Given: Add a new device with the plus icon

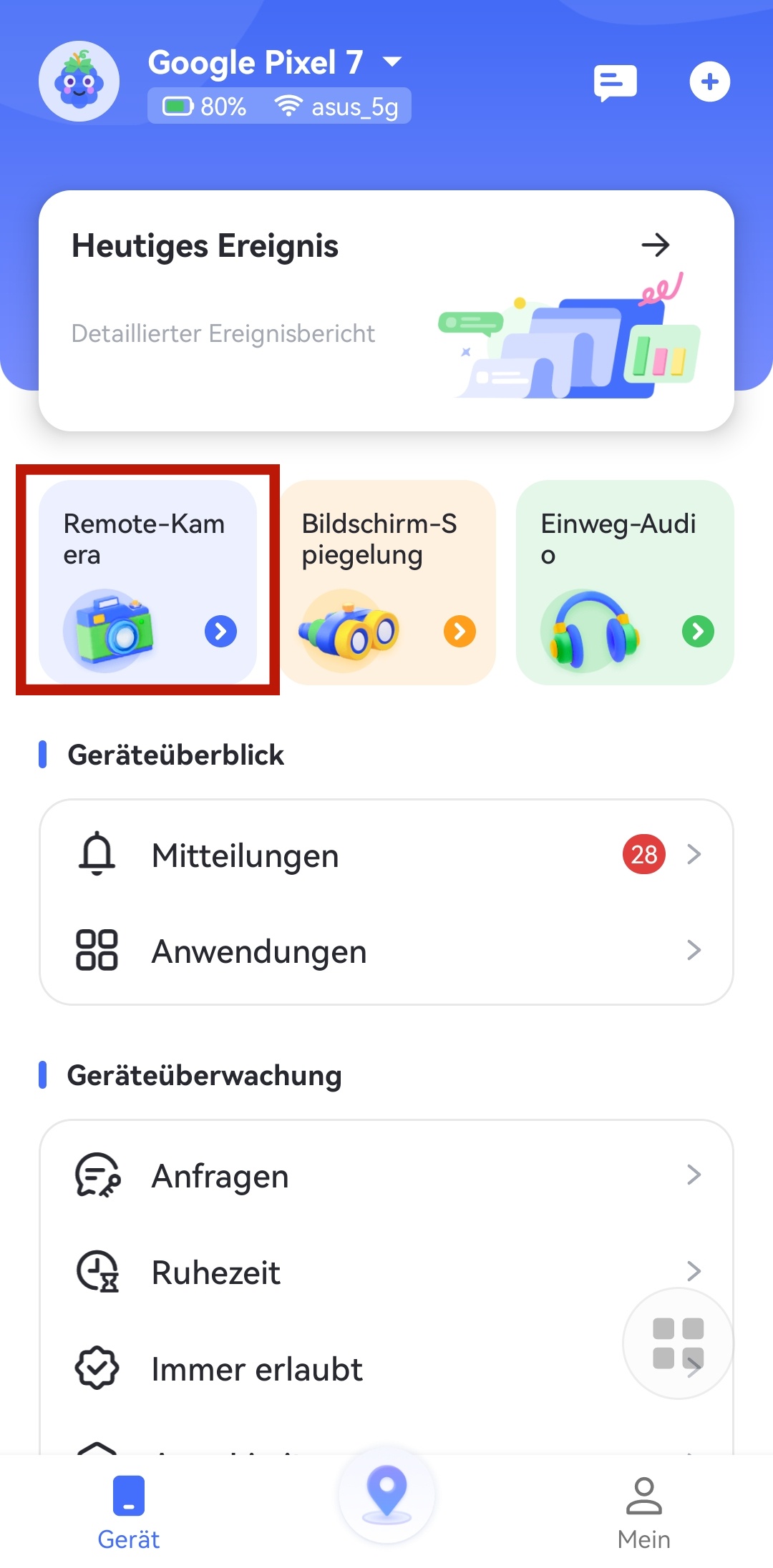Looking at the screenshot, I should [709, 81].
